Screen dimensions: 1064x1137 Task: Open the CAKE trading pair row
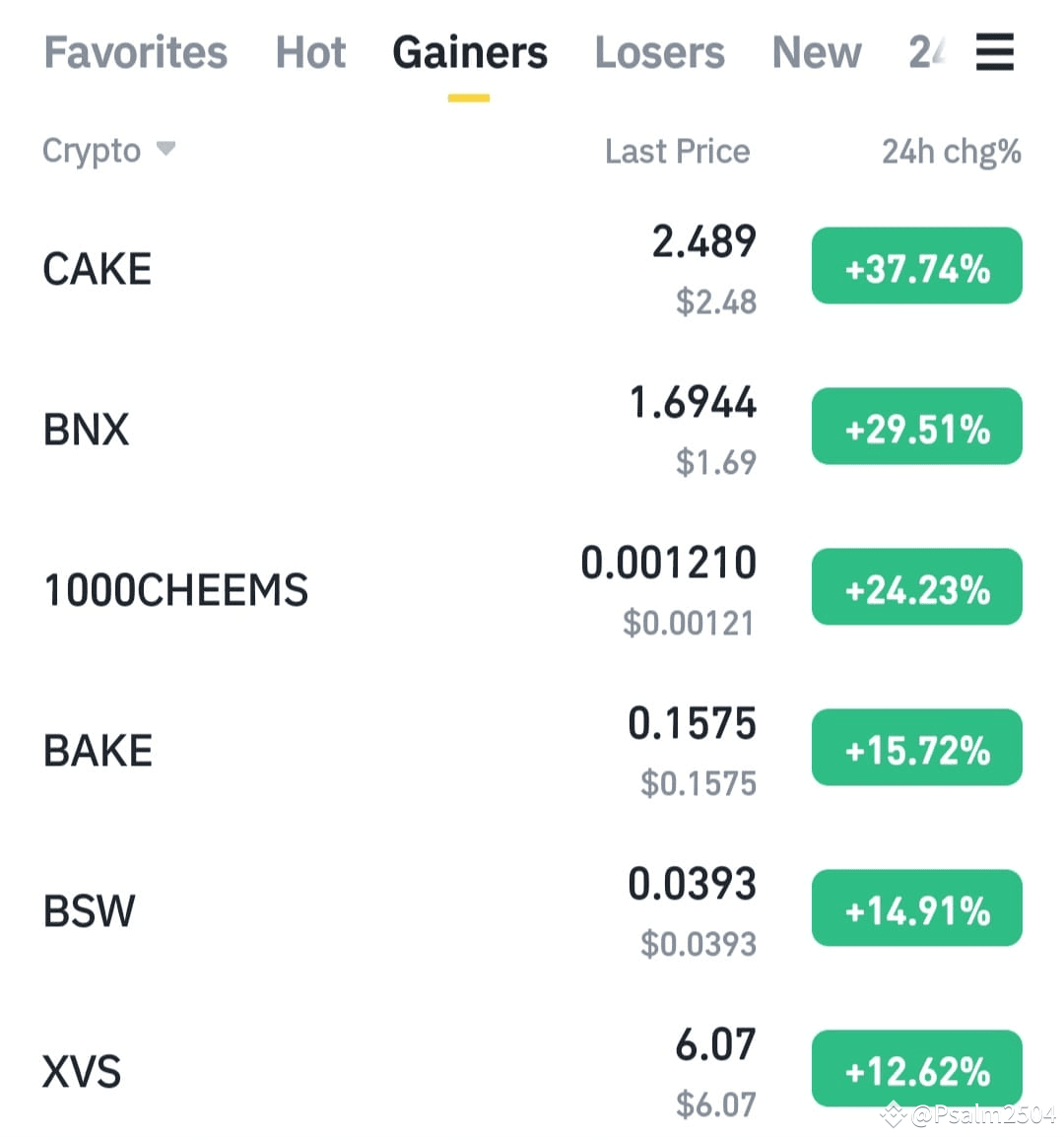[x=97, y=267]
